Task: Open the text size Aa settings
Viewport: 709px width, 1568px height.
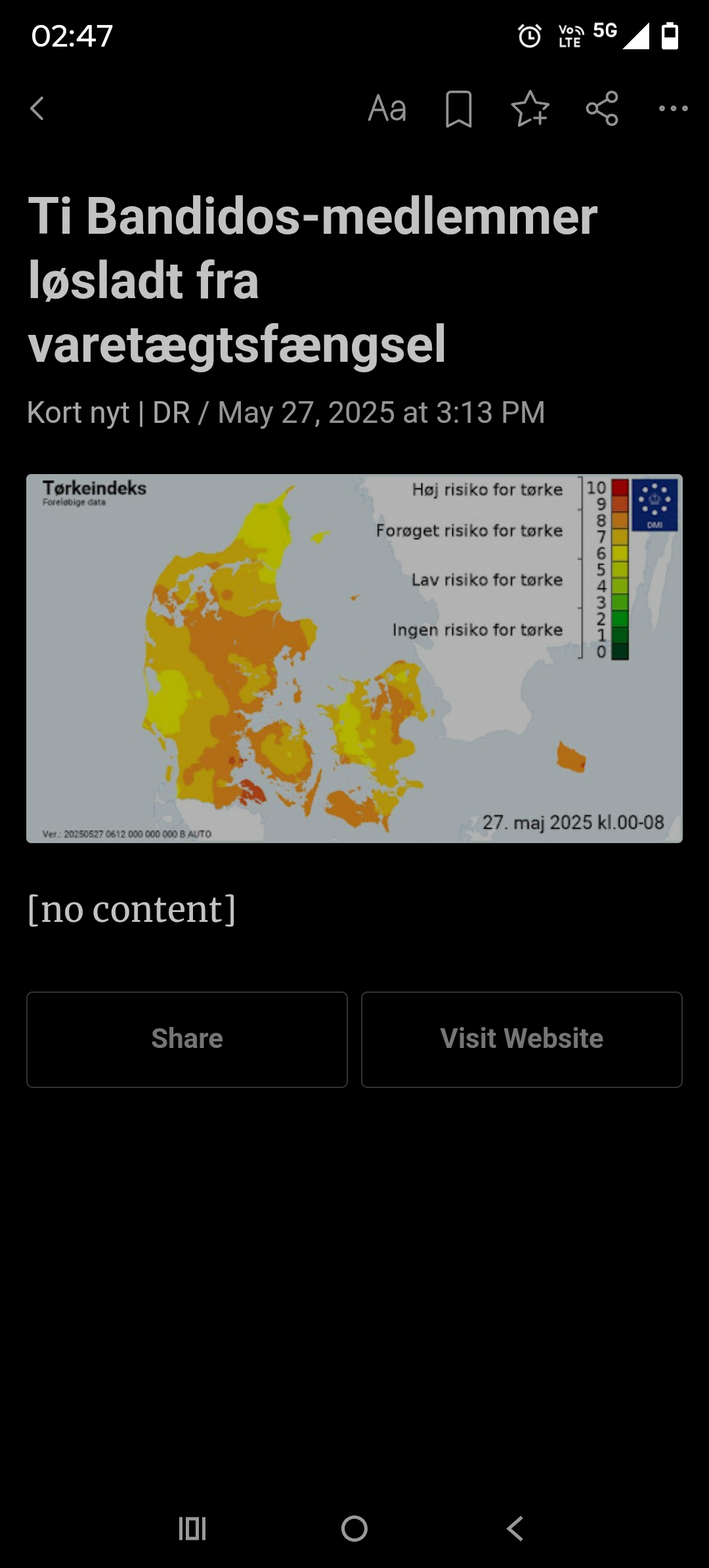Action: coord(387,108)
